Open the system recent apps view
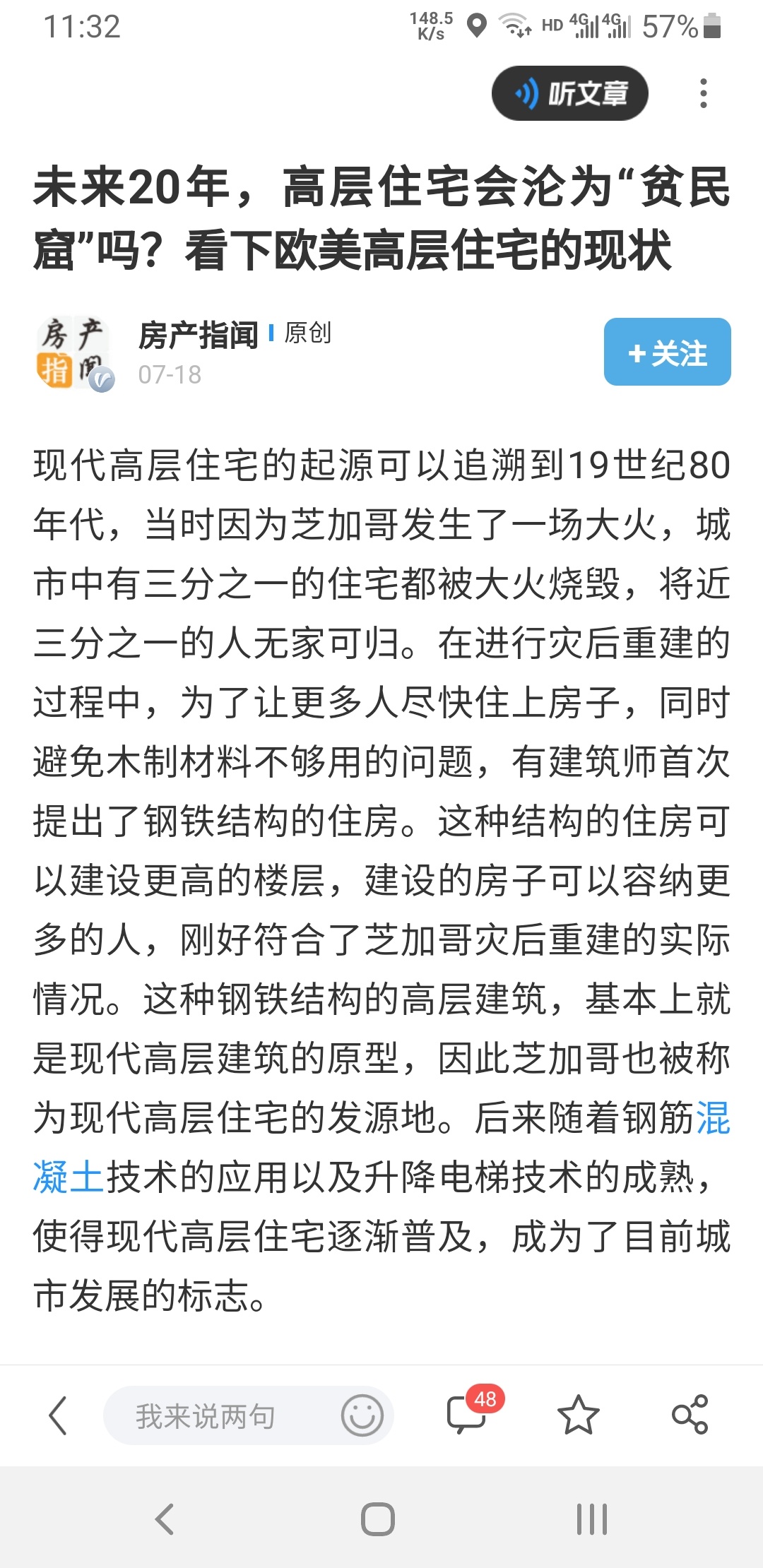This screenshot has width=763, height=1568. [x=592, y=1519]
